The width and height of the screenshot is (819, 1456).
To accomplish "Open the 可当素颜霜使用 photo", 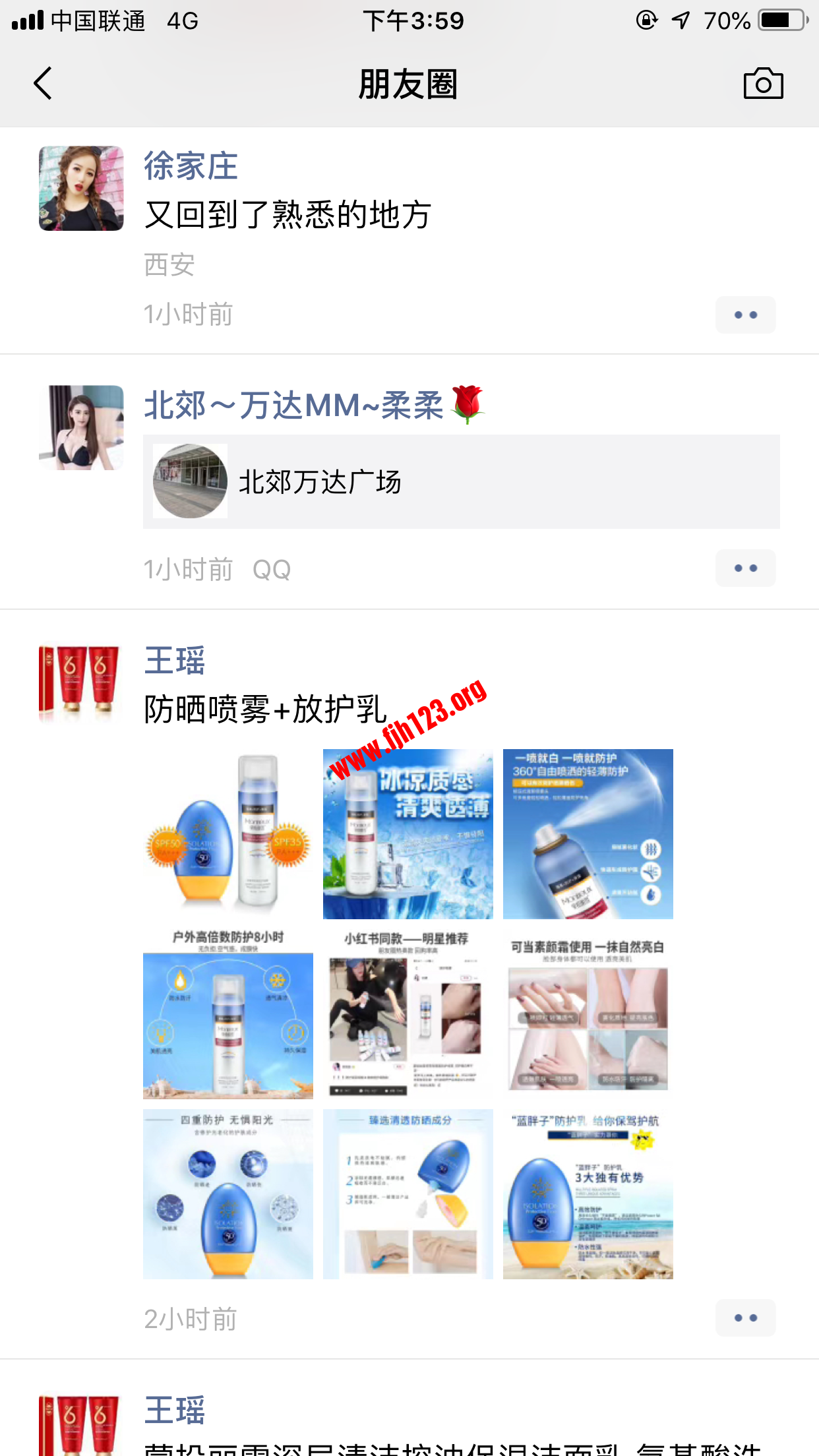I will click(x=588, y=1014).
